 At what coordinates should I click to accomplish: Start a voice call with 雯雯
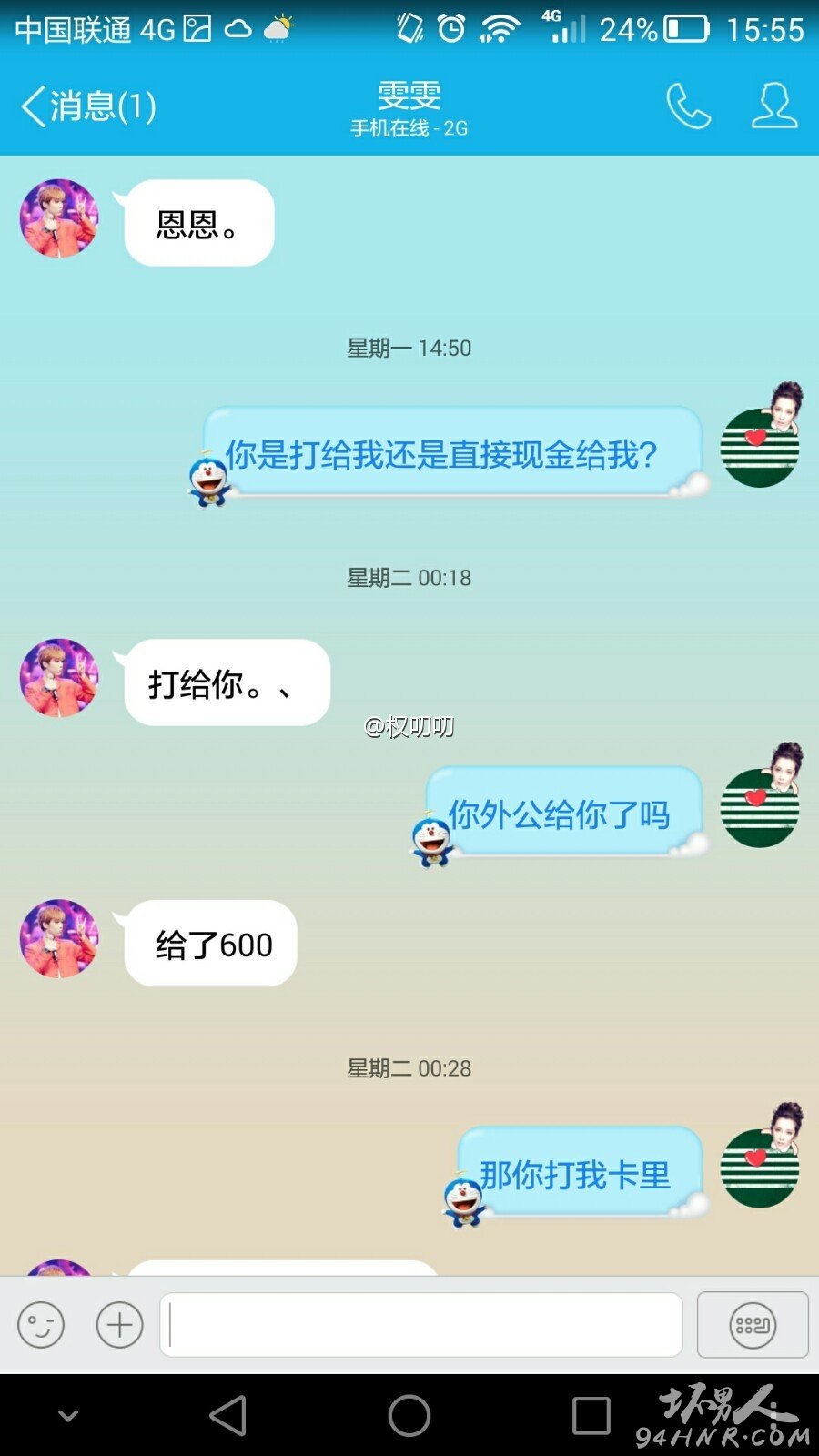(688, 106)
